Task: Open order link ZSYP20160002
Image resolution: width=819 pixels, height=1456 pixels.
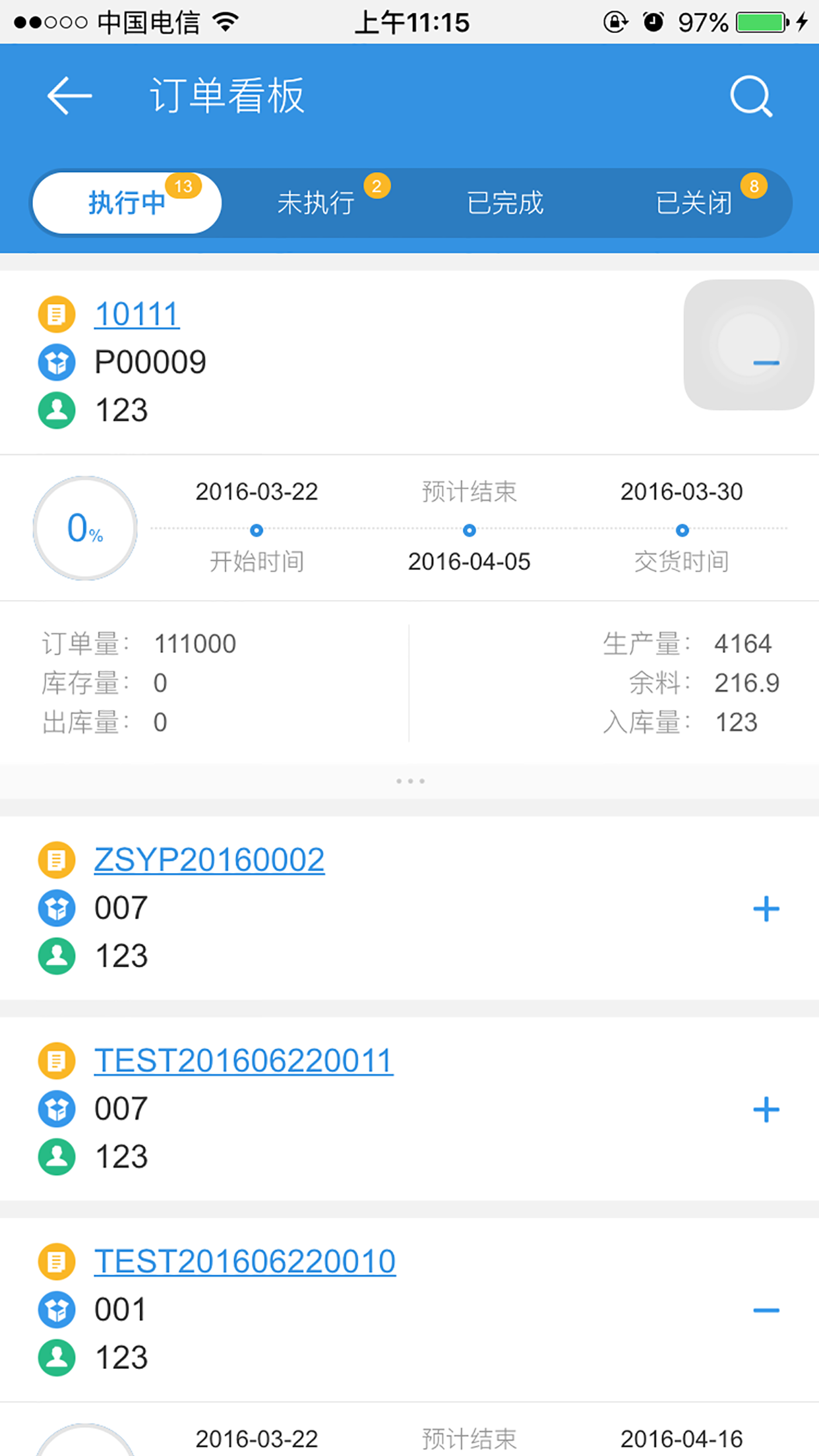Action: coord(209,860)
